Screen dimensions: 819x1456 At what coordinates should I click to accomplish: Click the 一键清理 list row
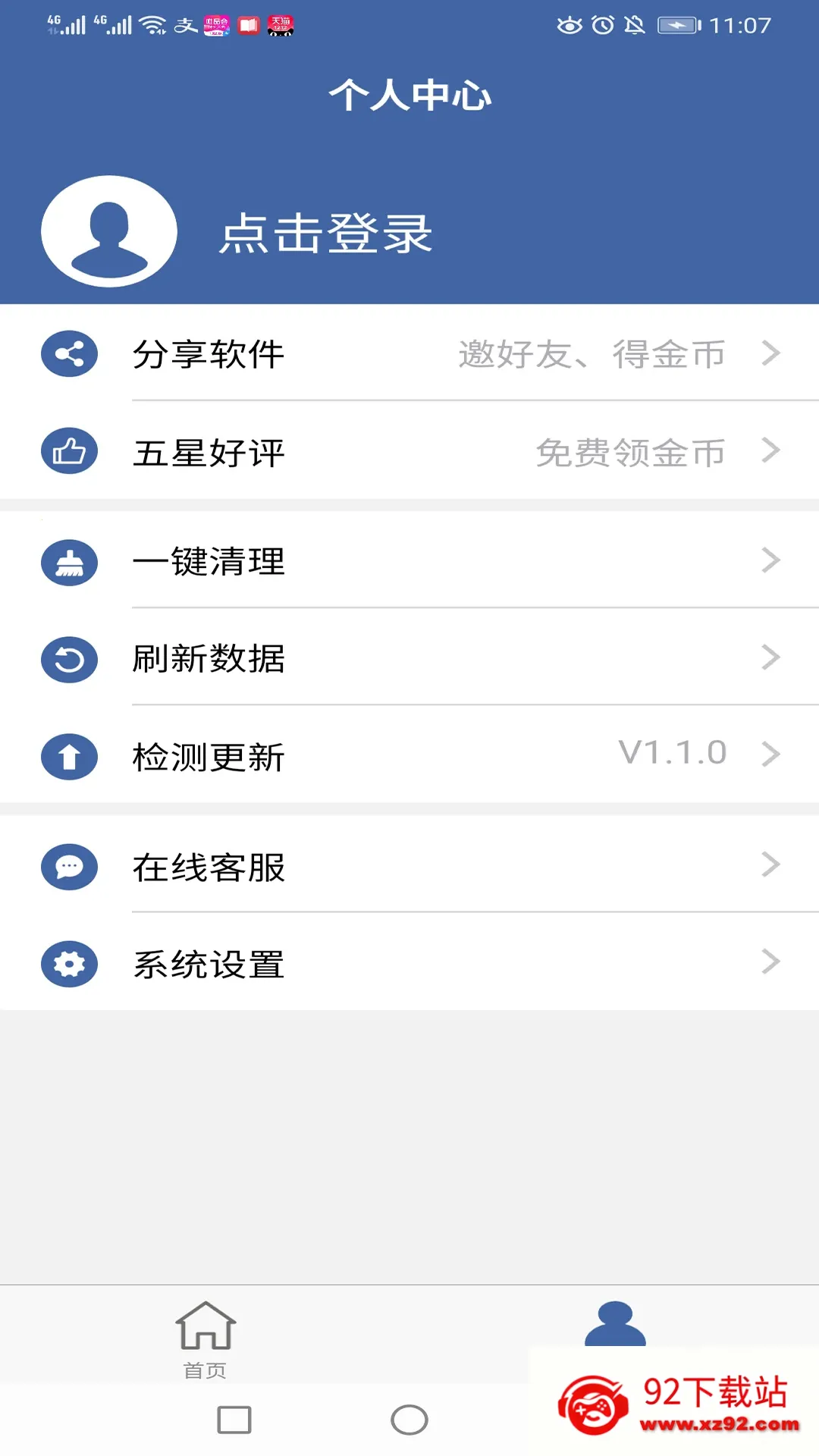(409, 563)
